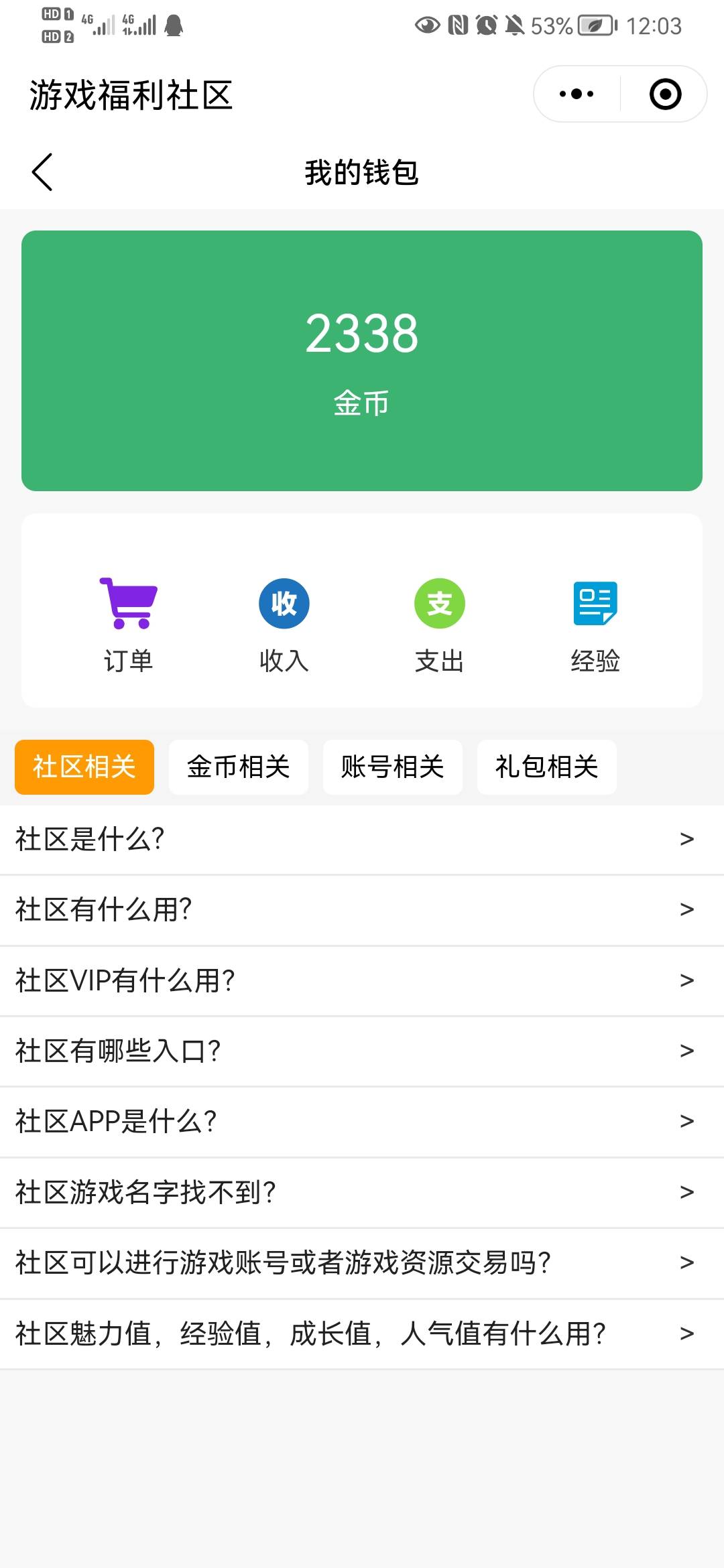Switch to the 账号相关 tab
Viewport: 724px width, 1568px height.
[393, 767]
